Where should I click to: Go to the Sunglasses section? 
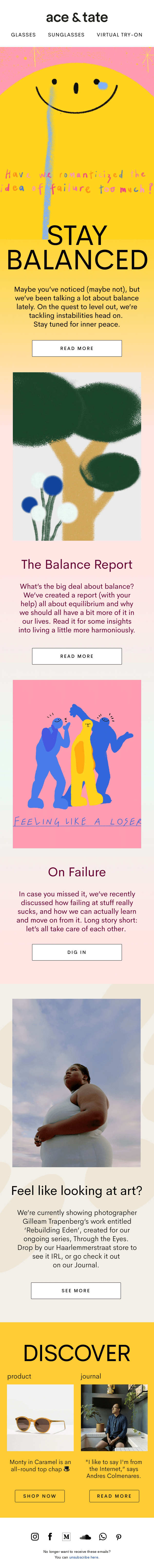[x=66, y=35]
